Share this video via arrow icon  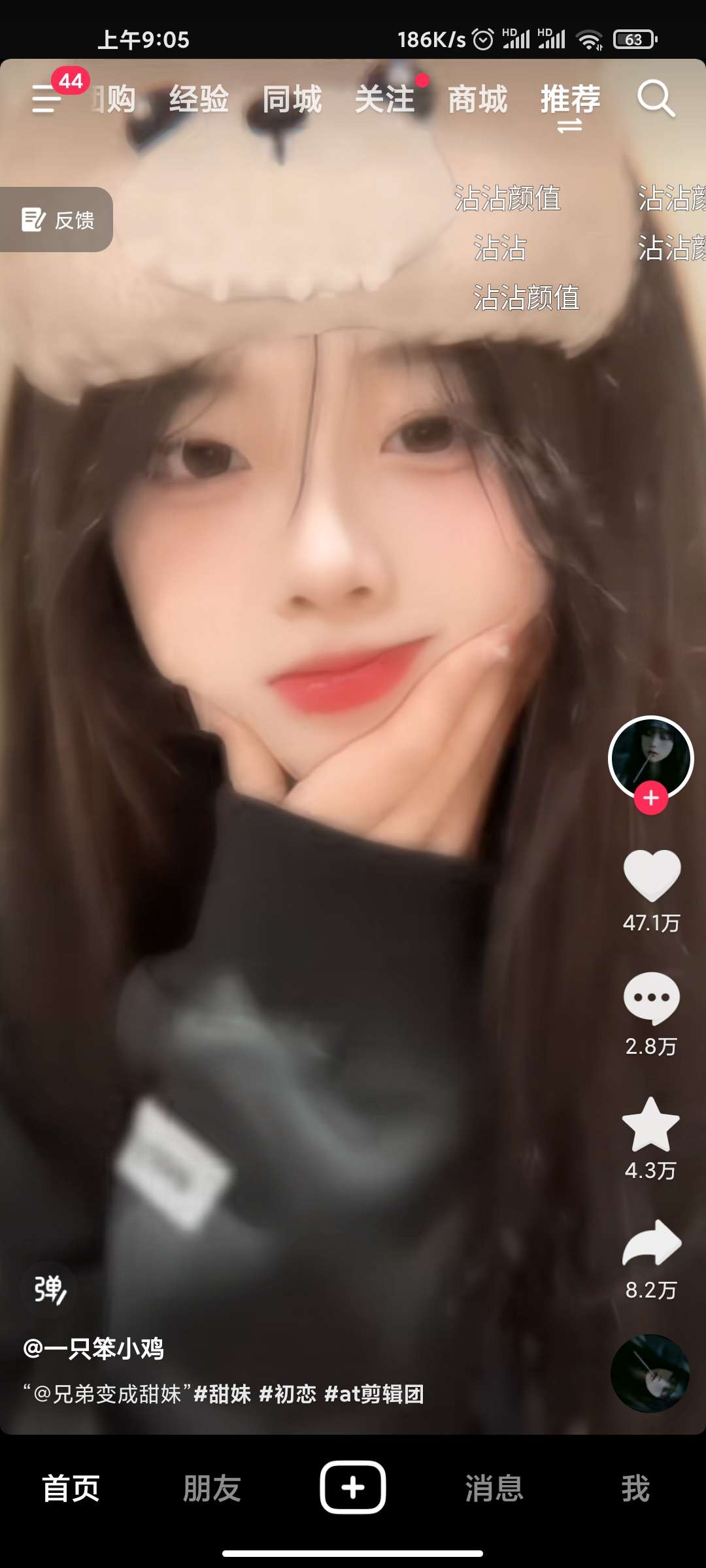point(652,1243)
